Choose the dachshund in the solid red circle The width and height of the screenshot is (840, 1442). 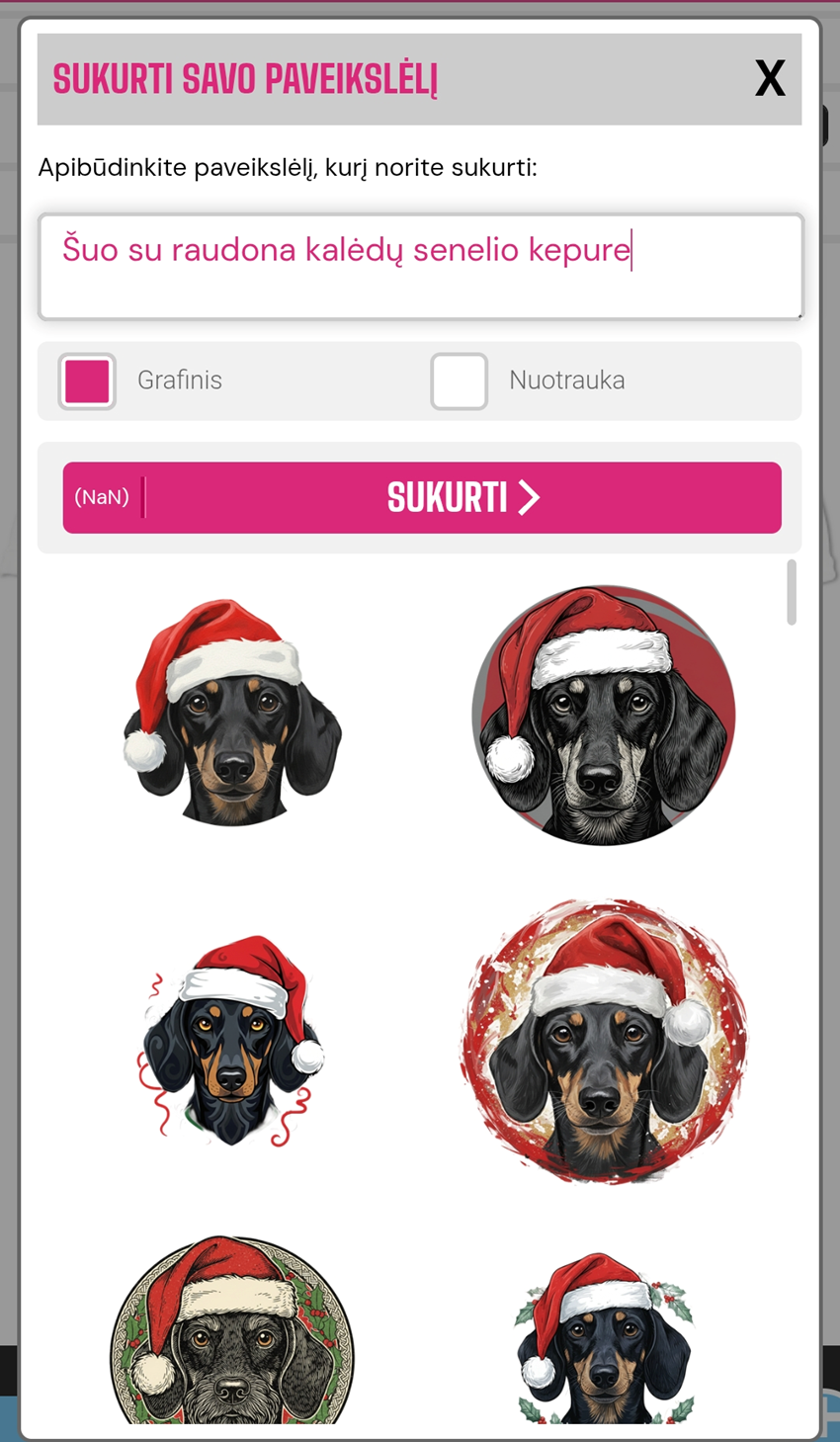(604, 715)
